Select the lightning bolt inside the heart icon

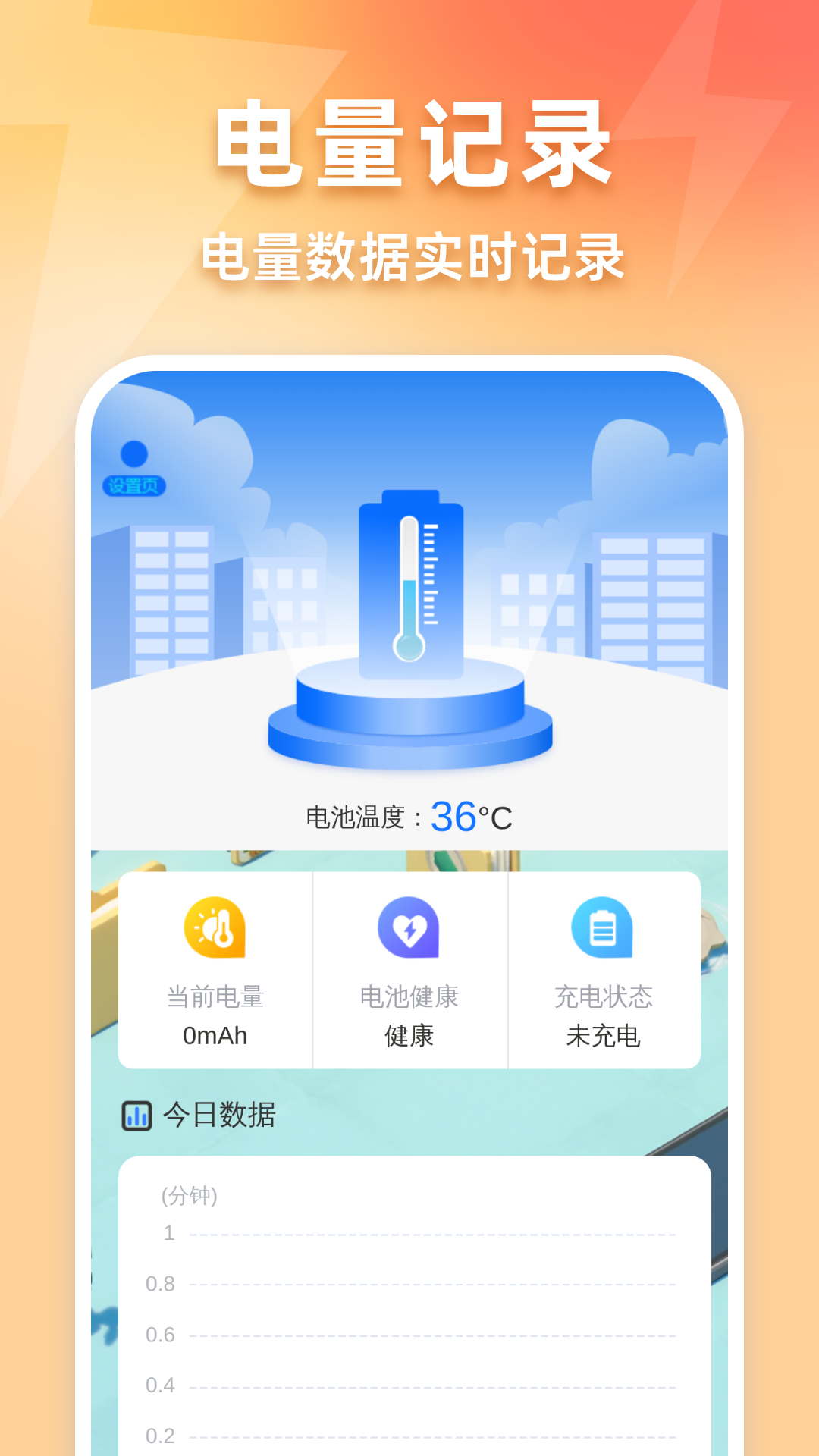409,930
